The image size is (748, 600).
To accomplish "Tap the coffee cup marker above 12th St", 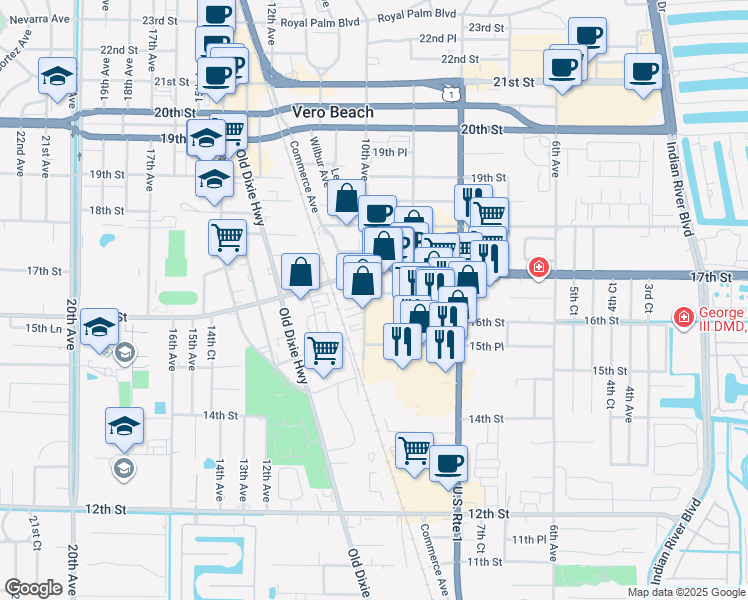I will pos(448,464).
